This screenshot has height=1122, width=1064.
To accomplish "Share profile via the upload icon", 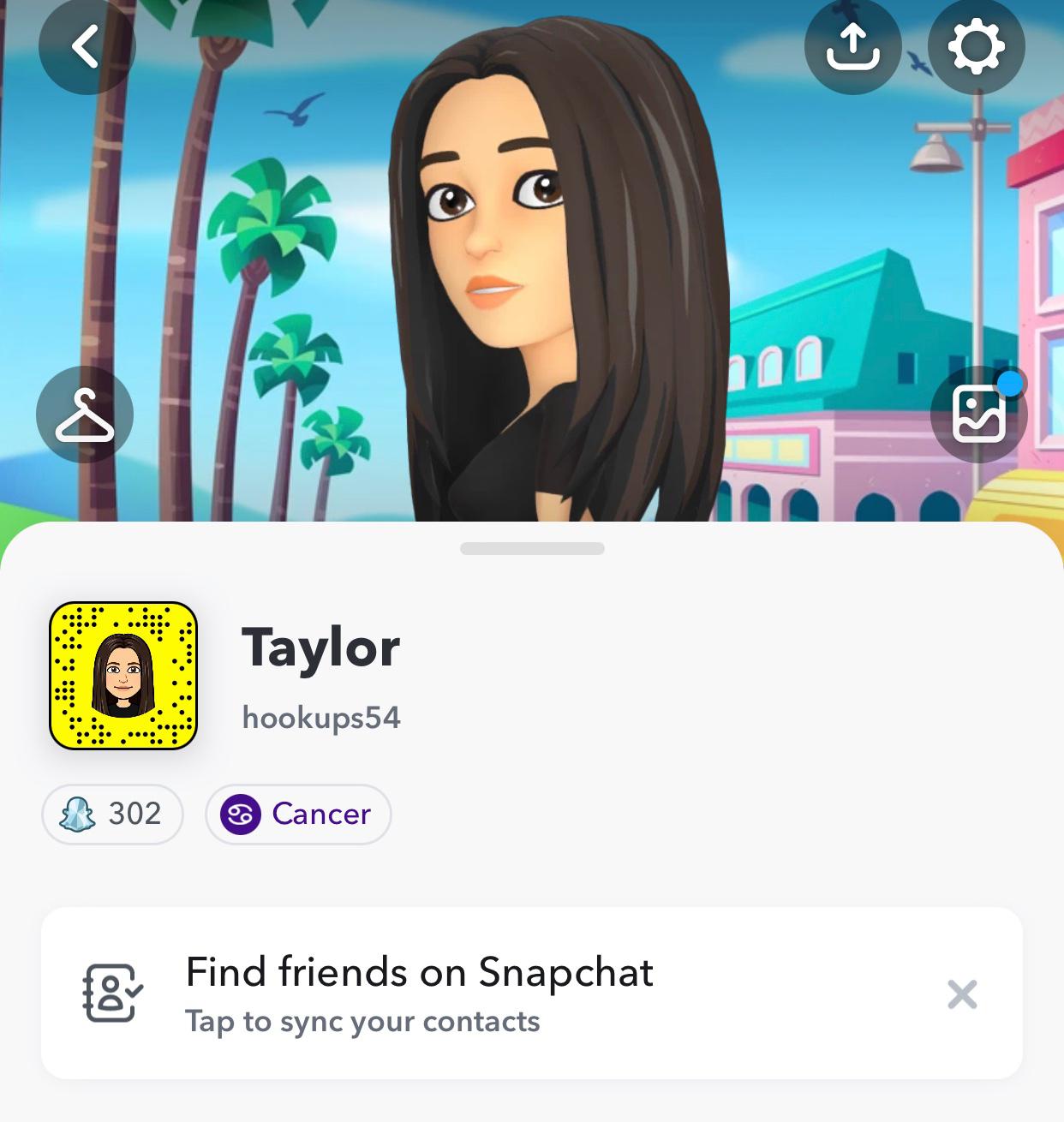I will point(852,45).
